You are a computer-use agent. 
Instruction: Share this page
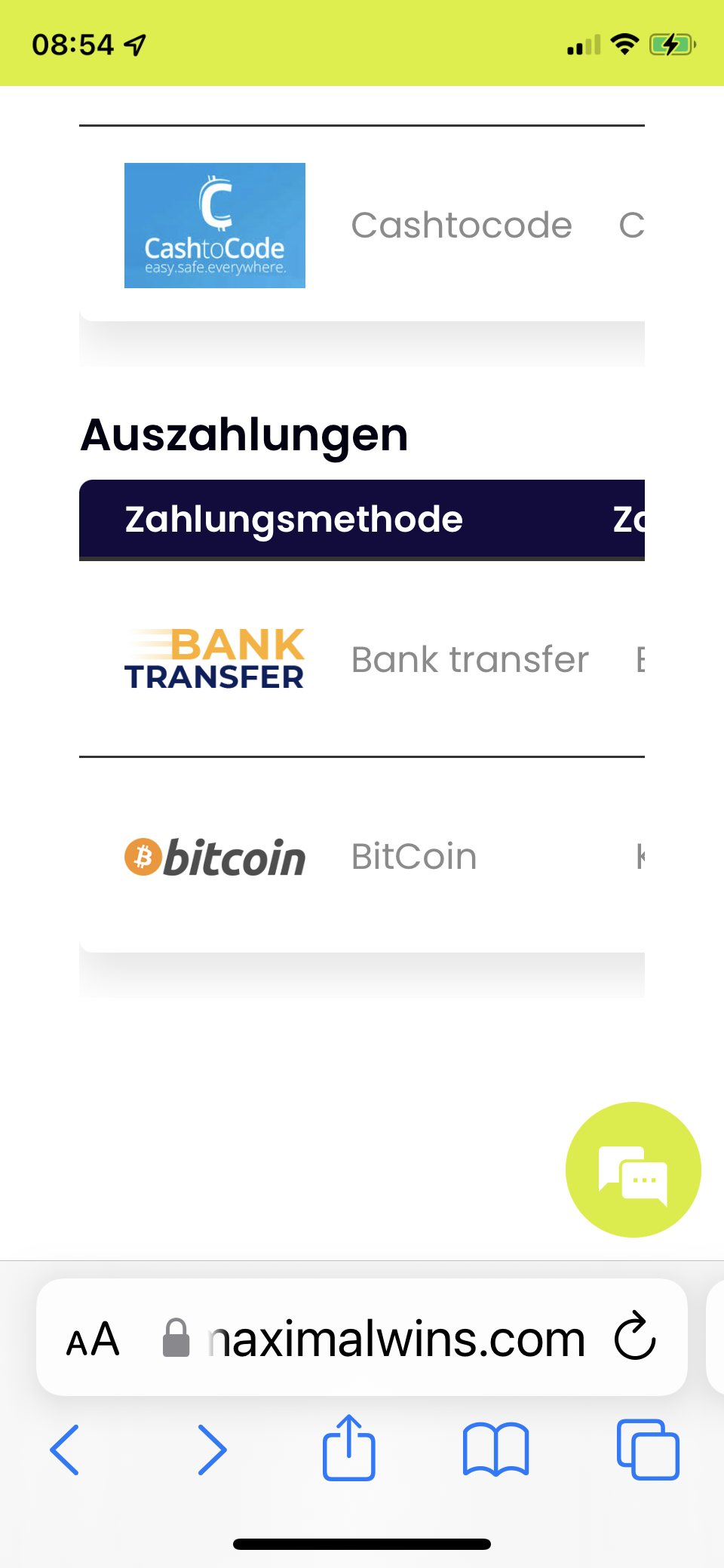tap(348, 1448)
